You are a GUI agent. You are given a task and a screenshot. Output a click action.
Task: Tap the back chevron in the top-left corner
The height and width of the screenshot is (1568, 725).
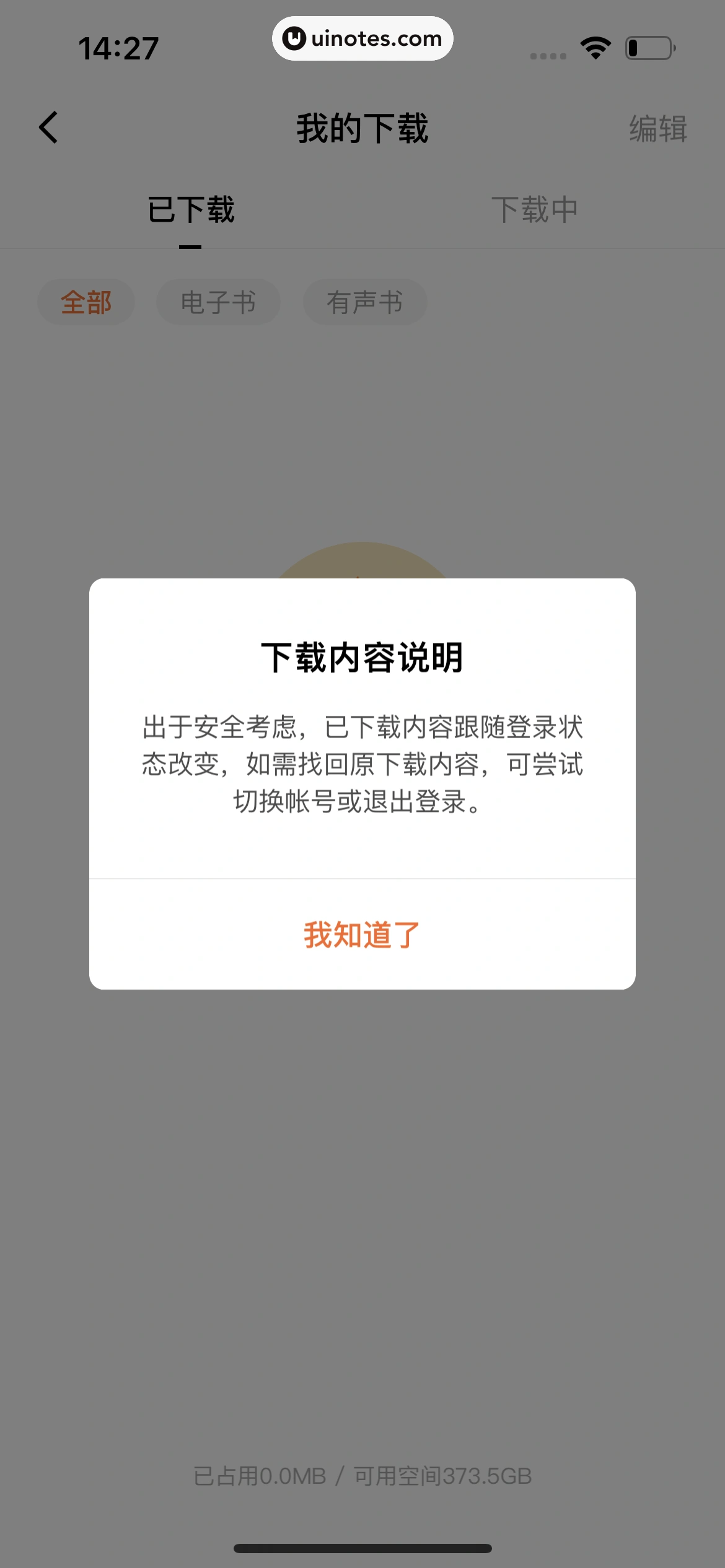(50, 128)
